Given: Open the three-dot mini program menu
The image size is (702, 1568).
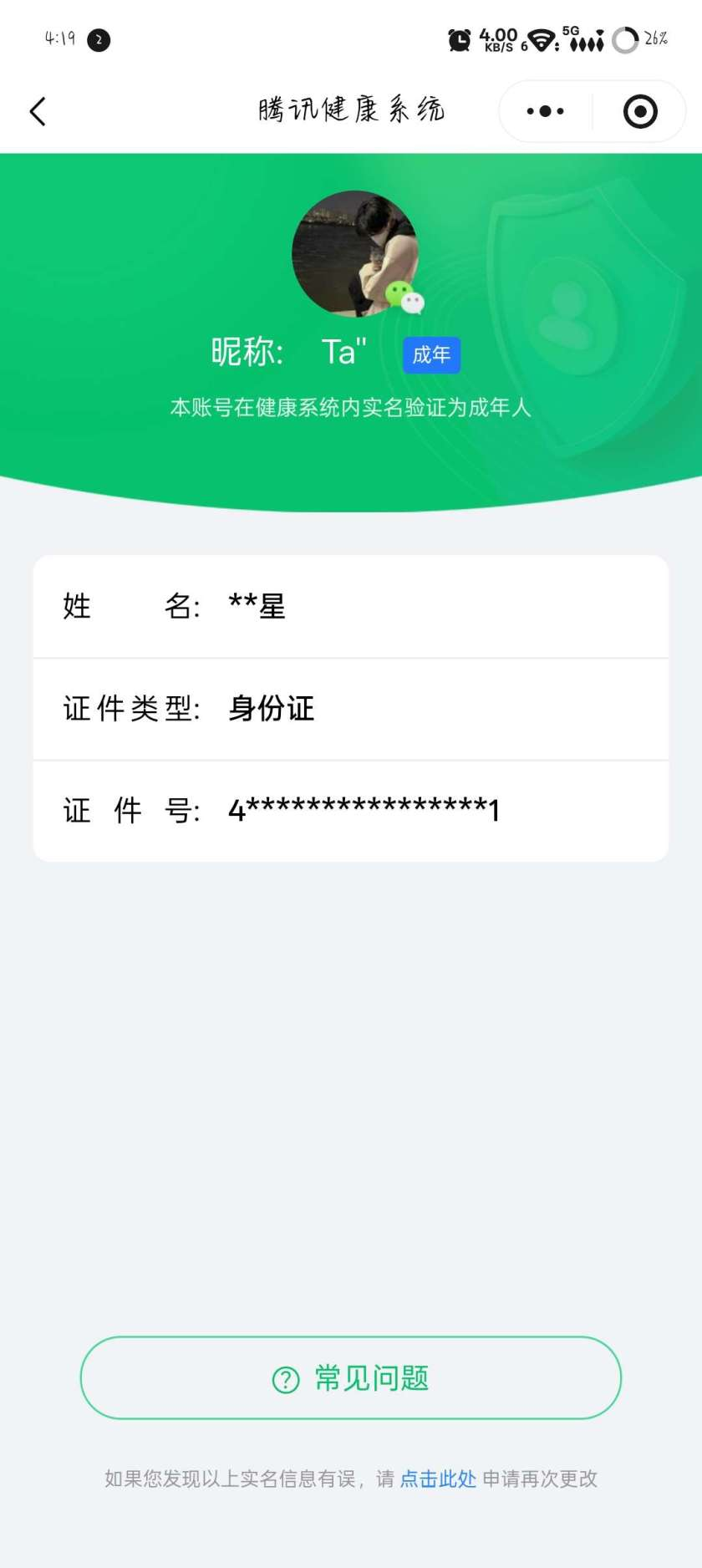Looking at the screenshot, I should pyautogui.click(x=544, y=110).
